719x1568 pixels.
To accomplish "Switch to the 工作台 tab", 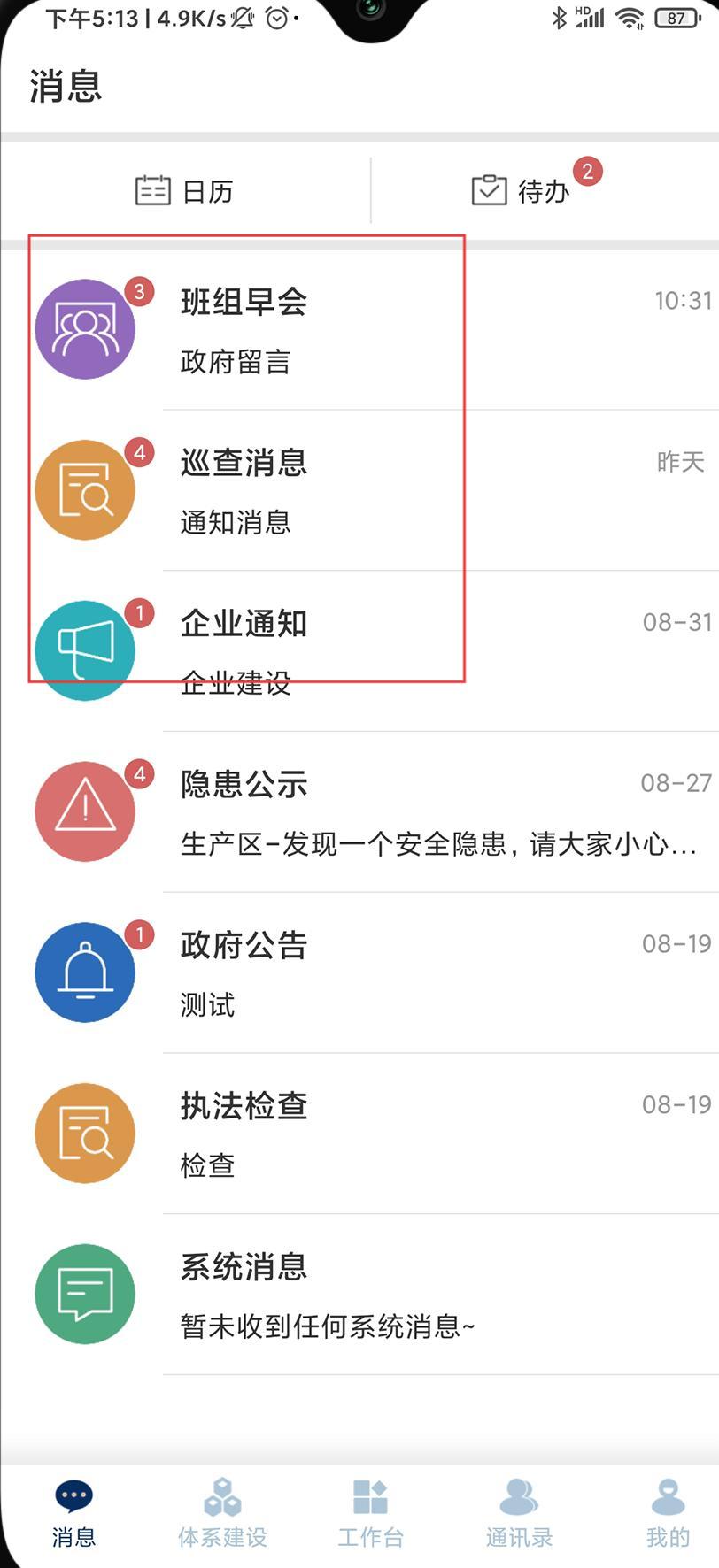I will [370, 1515].
